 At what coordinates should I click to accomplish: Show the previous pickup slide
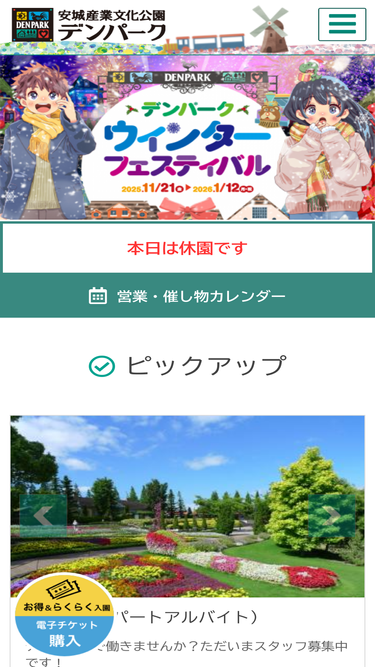[43, 516]
